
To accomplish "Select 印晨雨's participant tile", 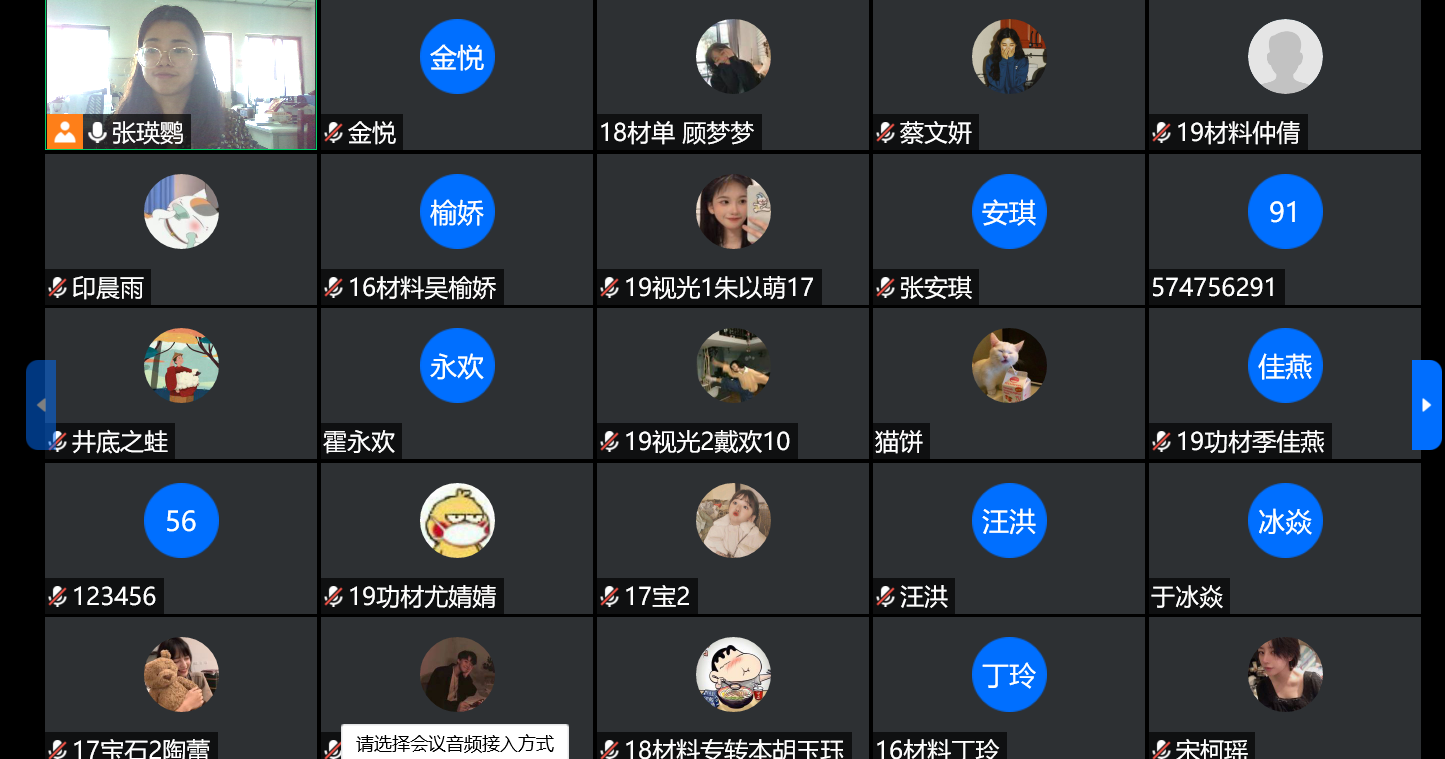I will [181, 228].
